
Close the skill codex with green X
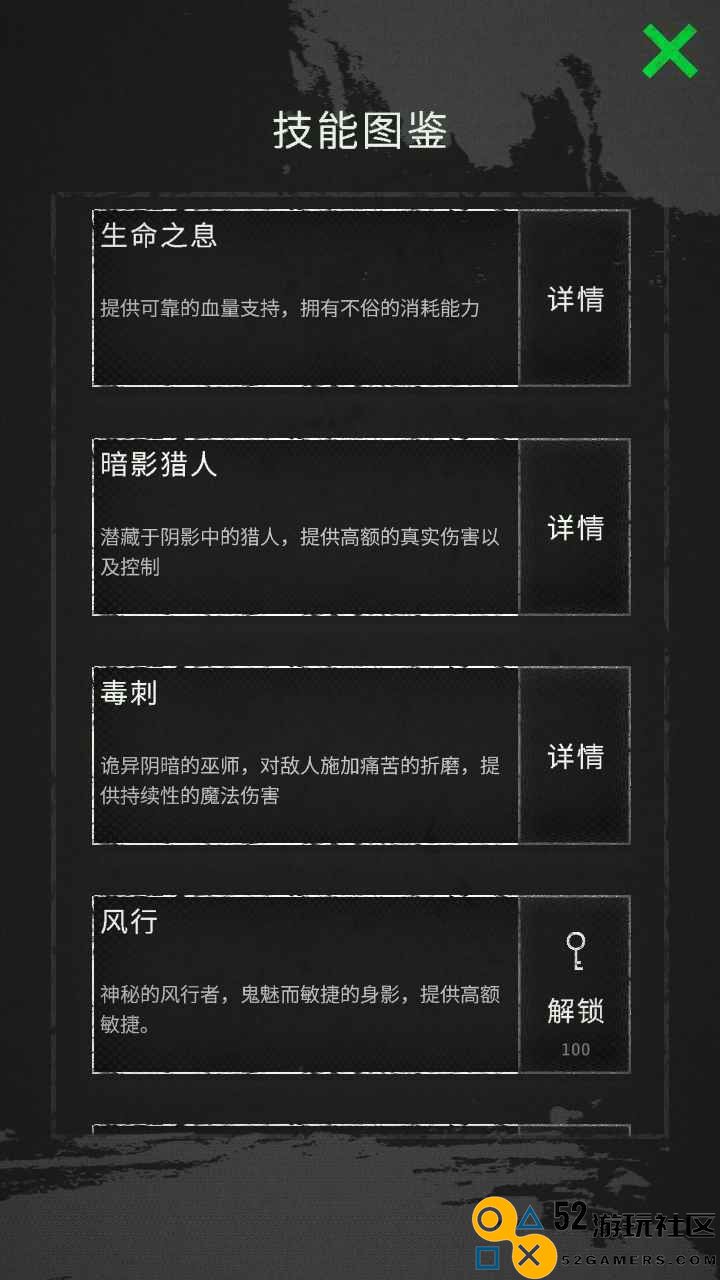(669, 51)
